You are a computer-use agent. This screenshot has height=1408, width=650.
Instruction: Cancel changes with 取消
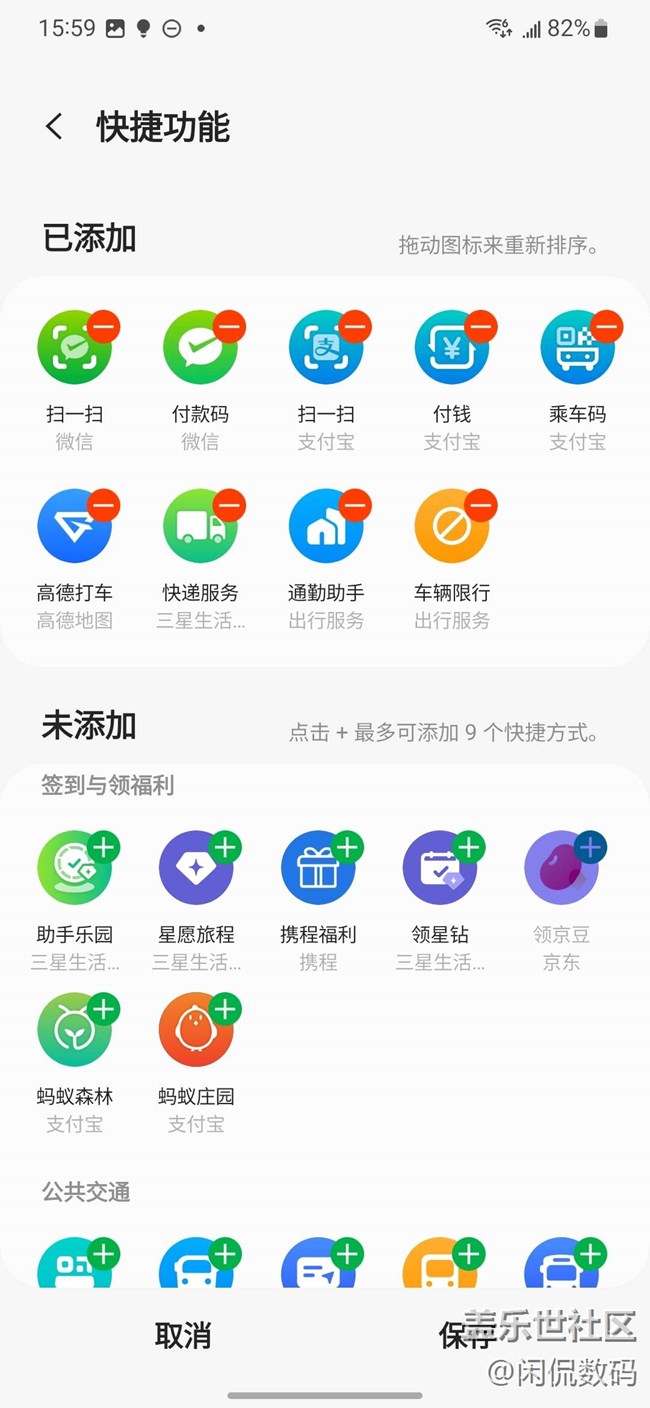[183, 1335]
